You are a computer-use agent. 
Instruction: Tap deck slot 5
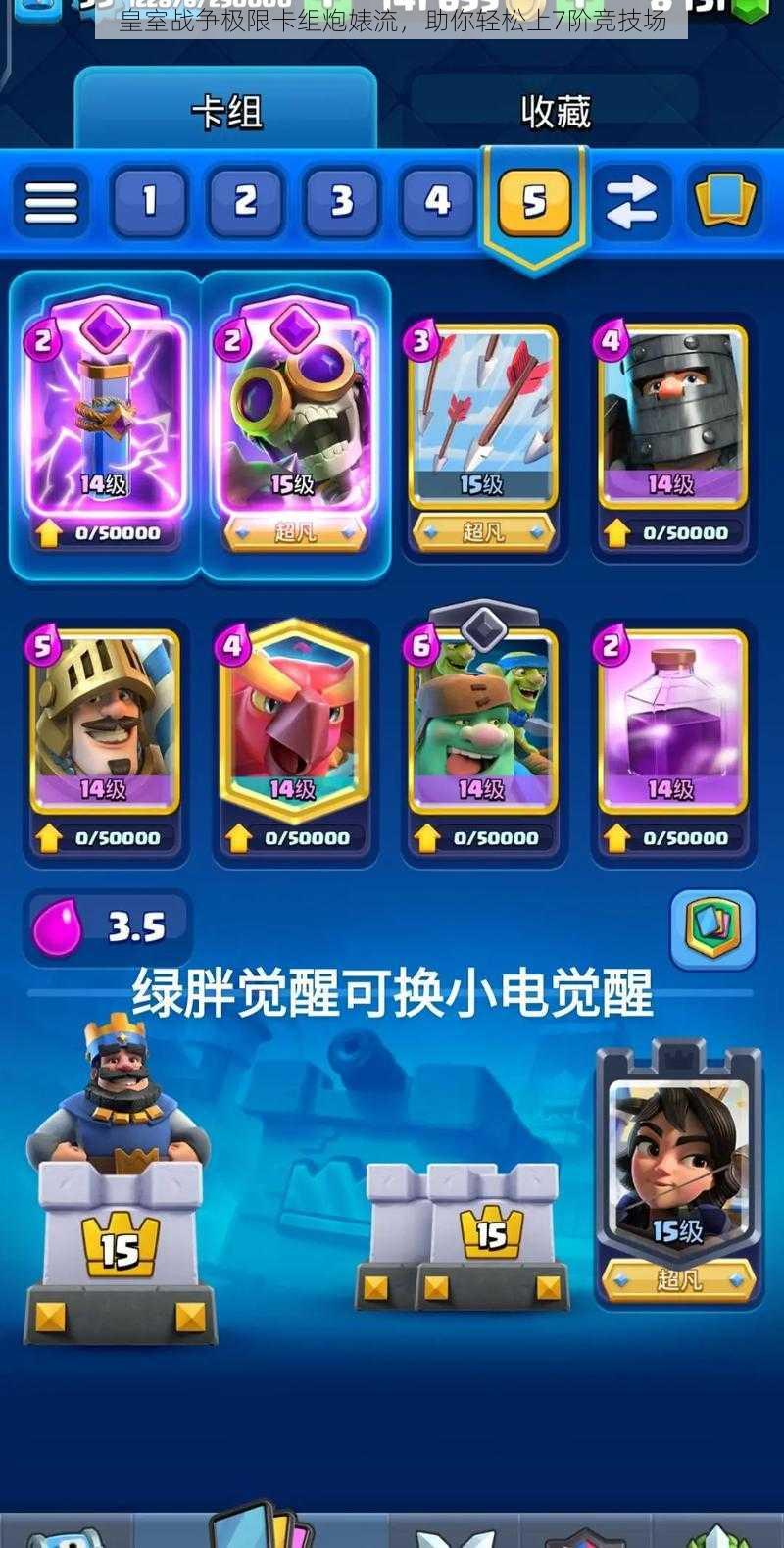pos(534,203)
